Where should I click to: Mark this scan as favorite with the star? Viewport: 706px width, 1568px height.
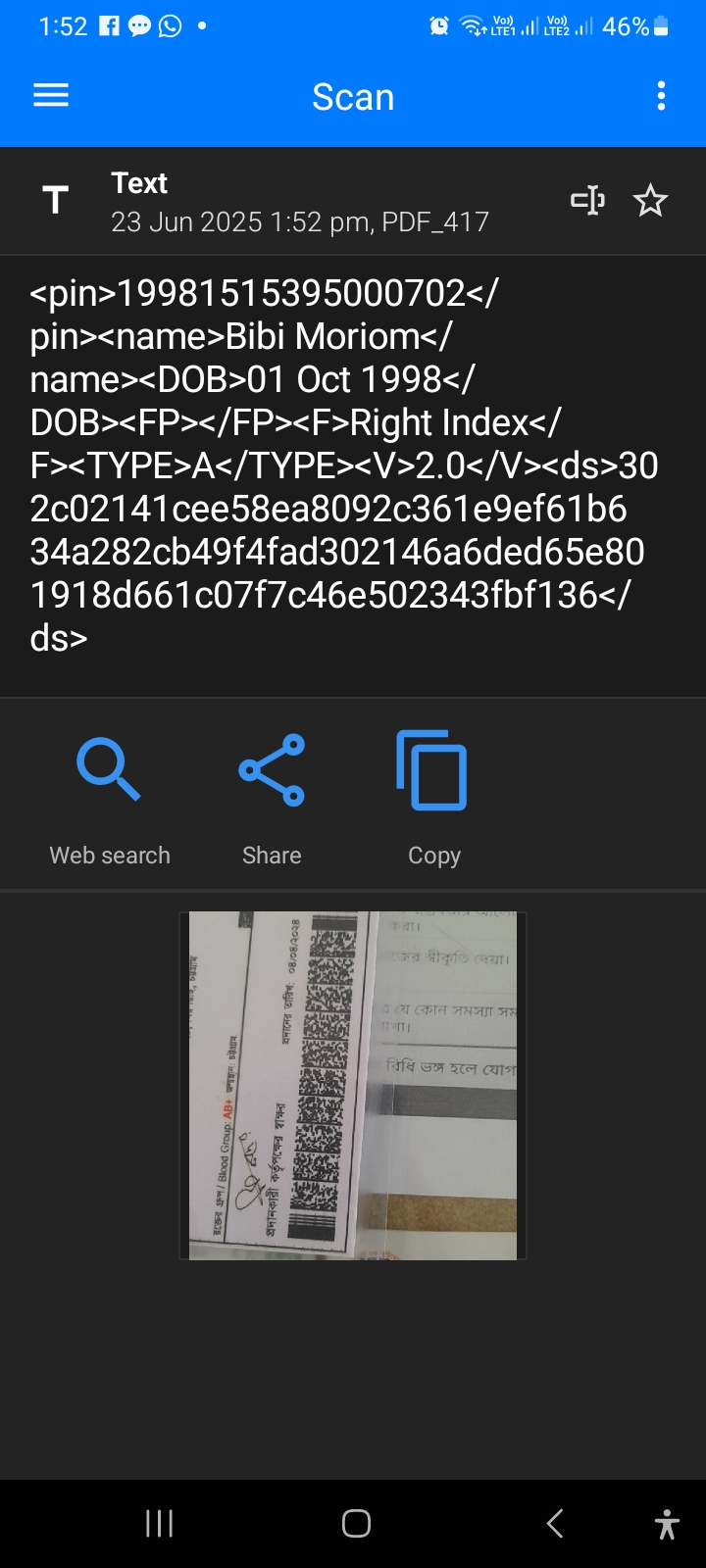pos(650,201)
